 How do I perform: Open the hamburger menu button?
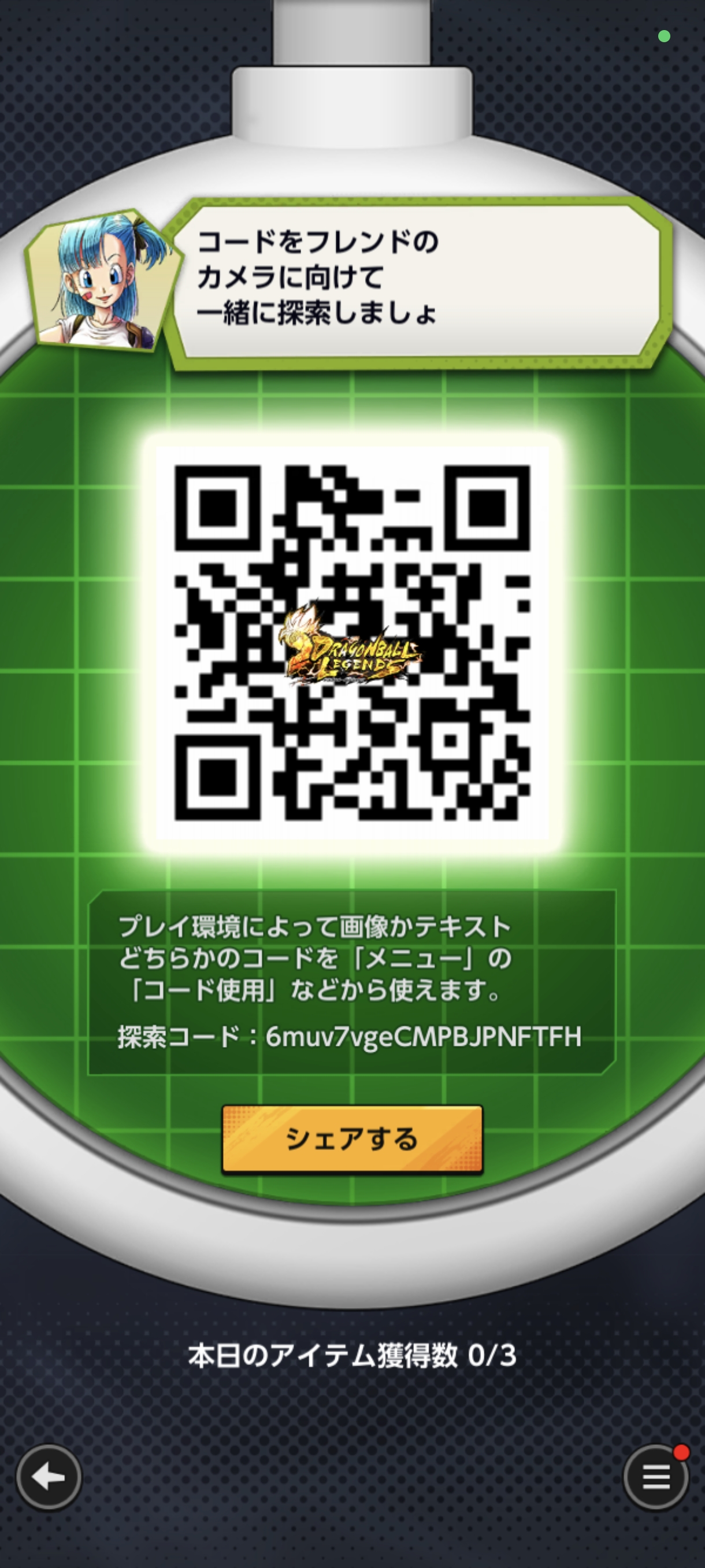click(656, 1477)
